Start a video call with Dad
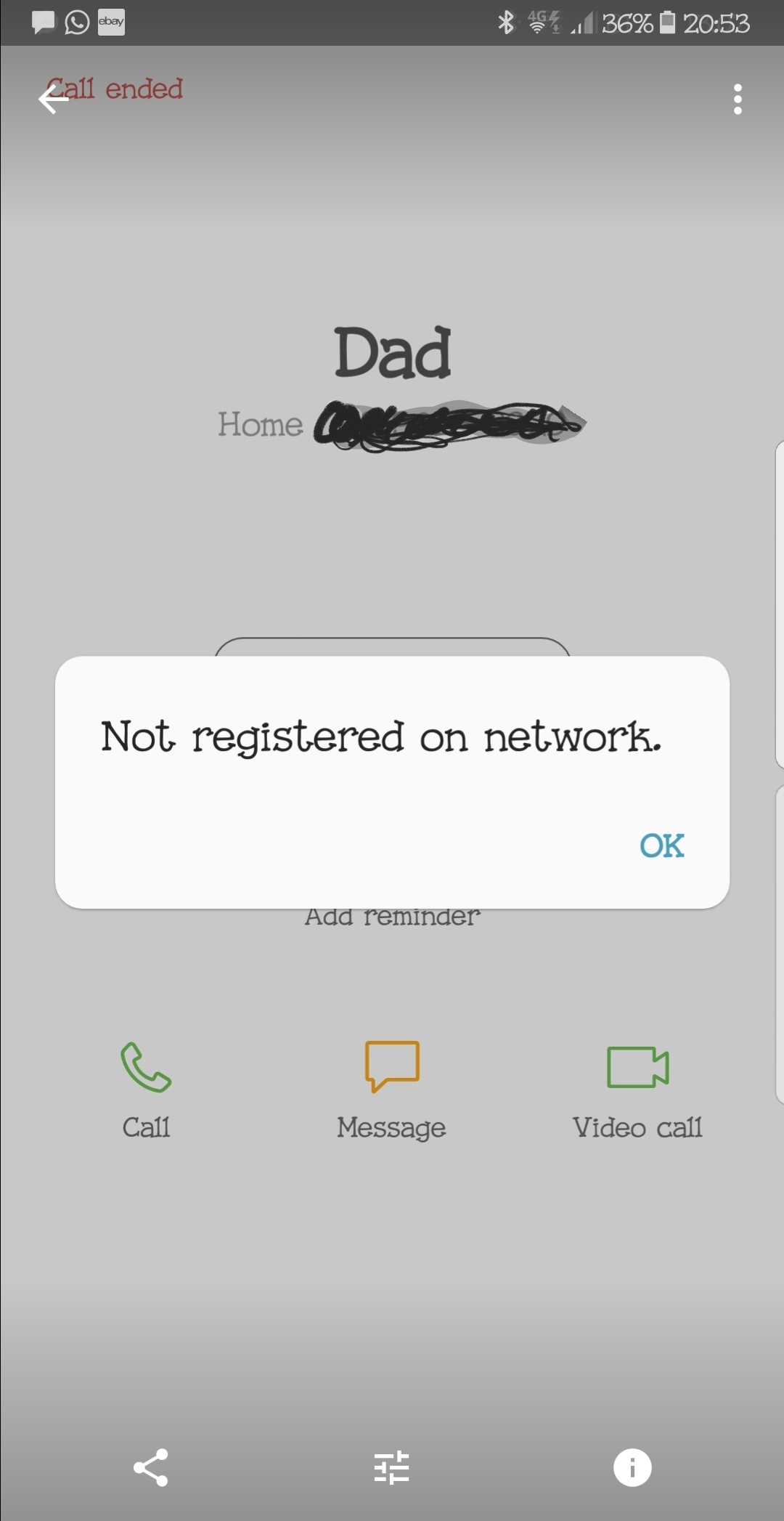The height and width of the screenshot is (1521, 784). pyautogui.click(x=637, y=1068)
